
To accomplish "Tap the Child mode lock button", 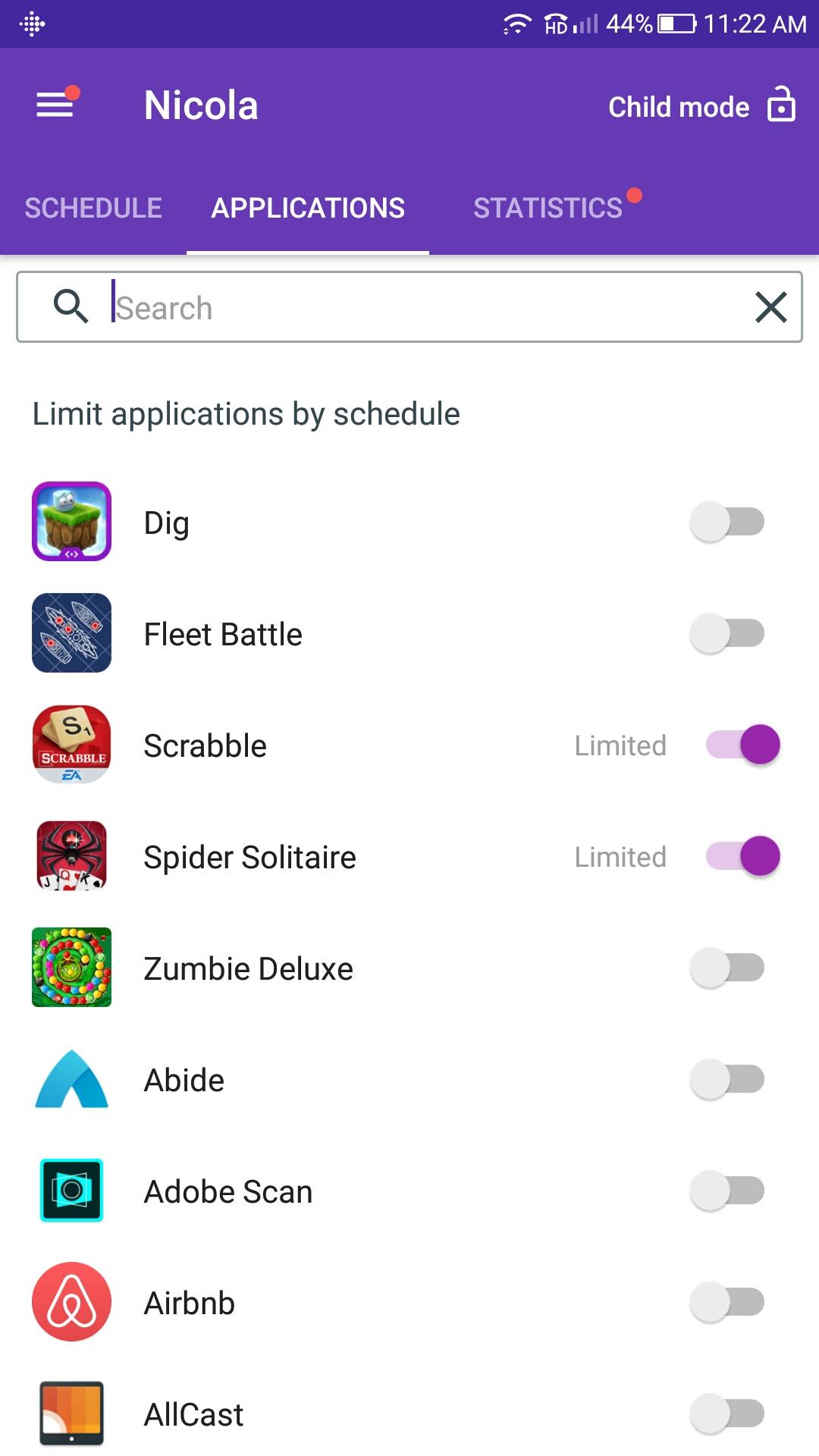I will (701, 106).
